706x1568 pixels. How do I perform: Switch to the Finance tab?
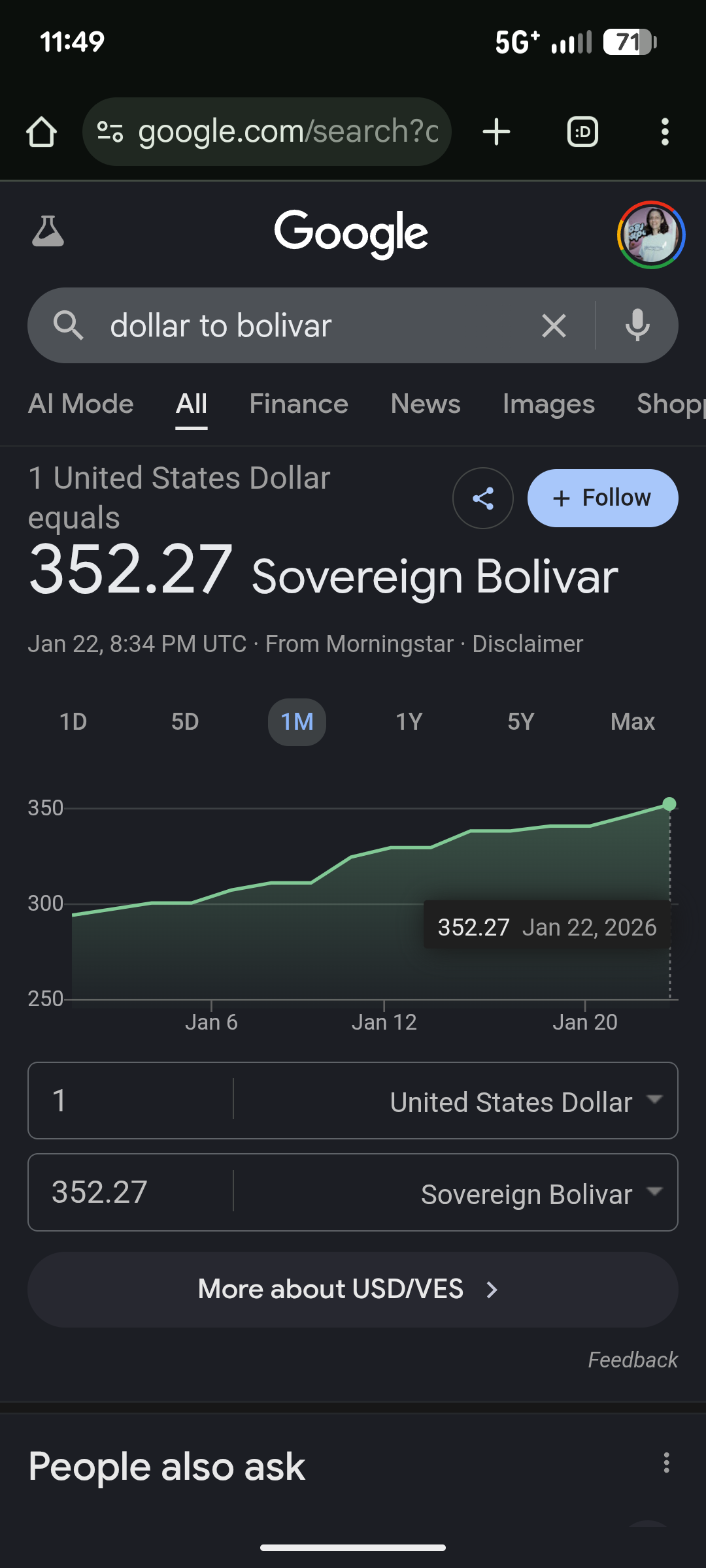[x=299, y=404]
